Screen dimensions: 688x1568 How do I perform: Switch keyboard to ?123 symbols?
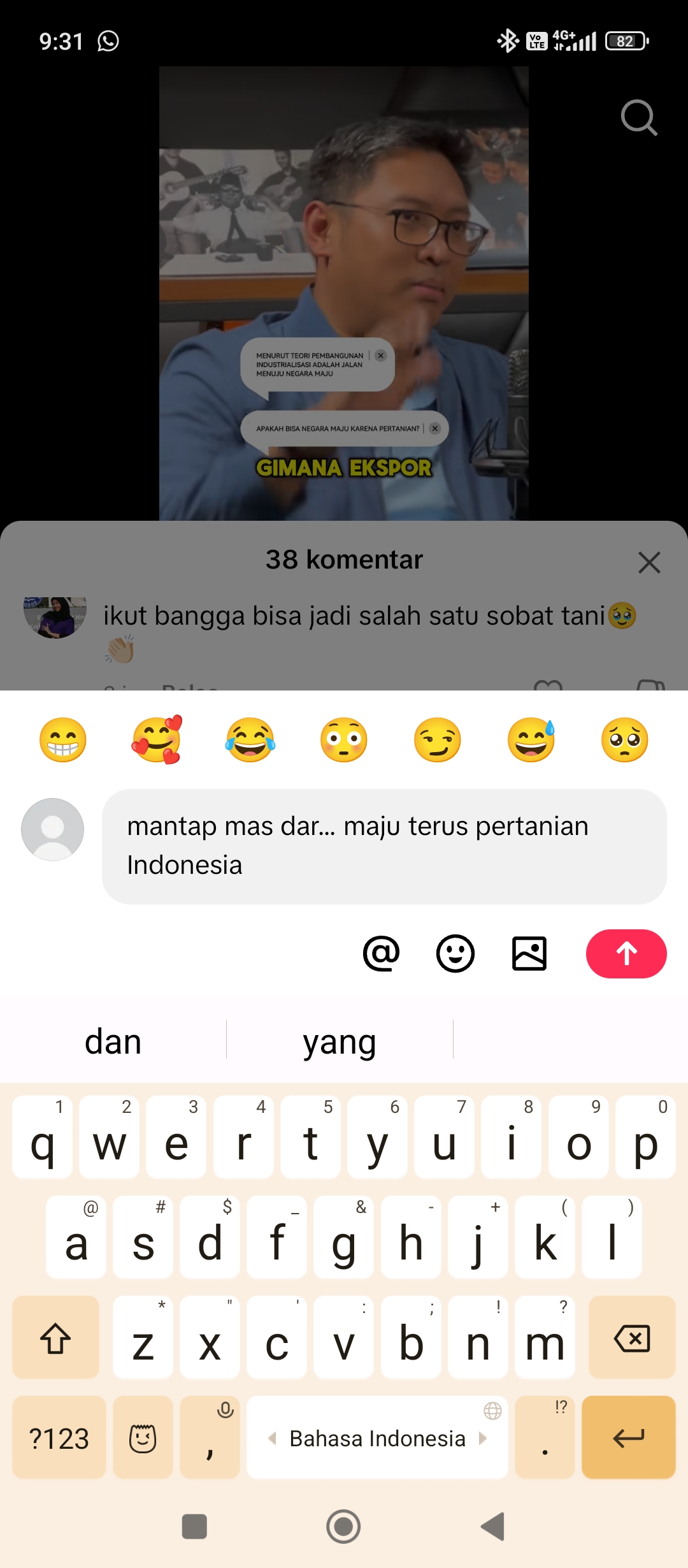tap(59, 1437)
